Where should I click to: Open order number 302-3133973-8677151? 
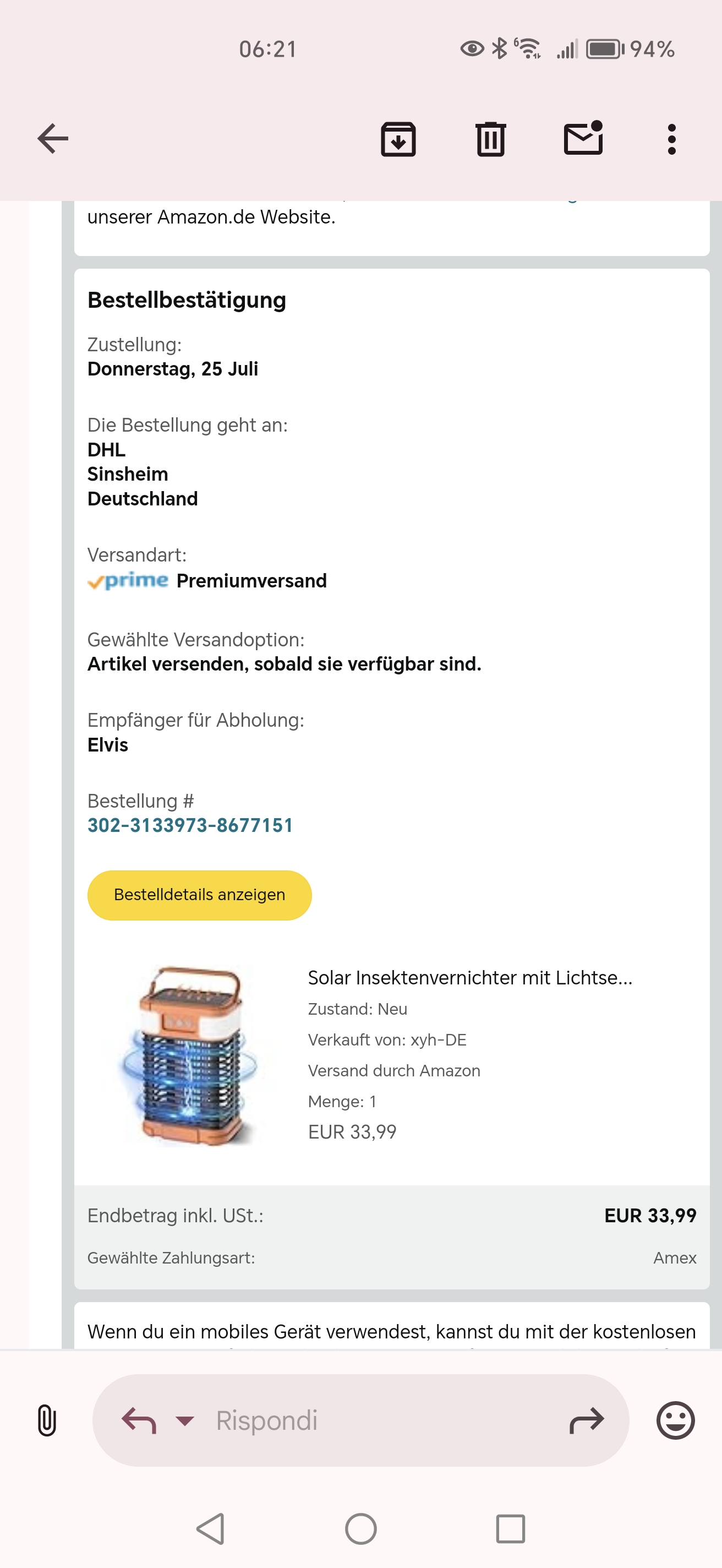[190, 825]
